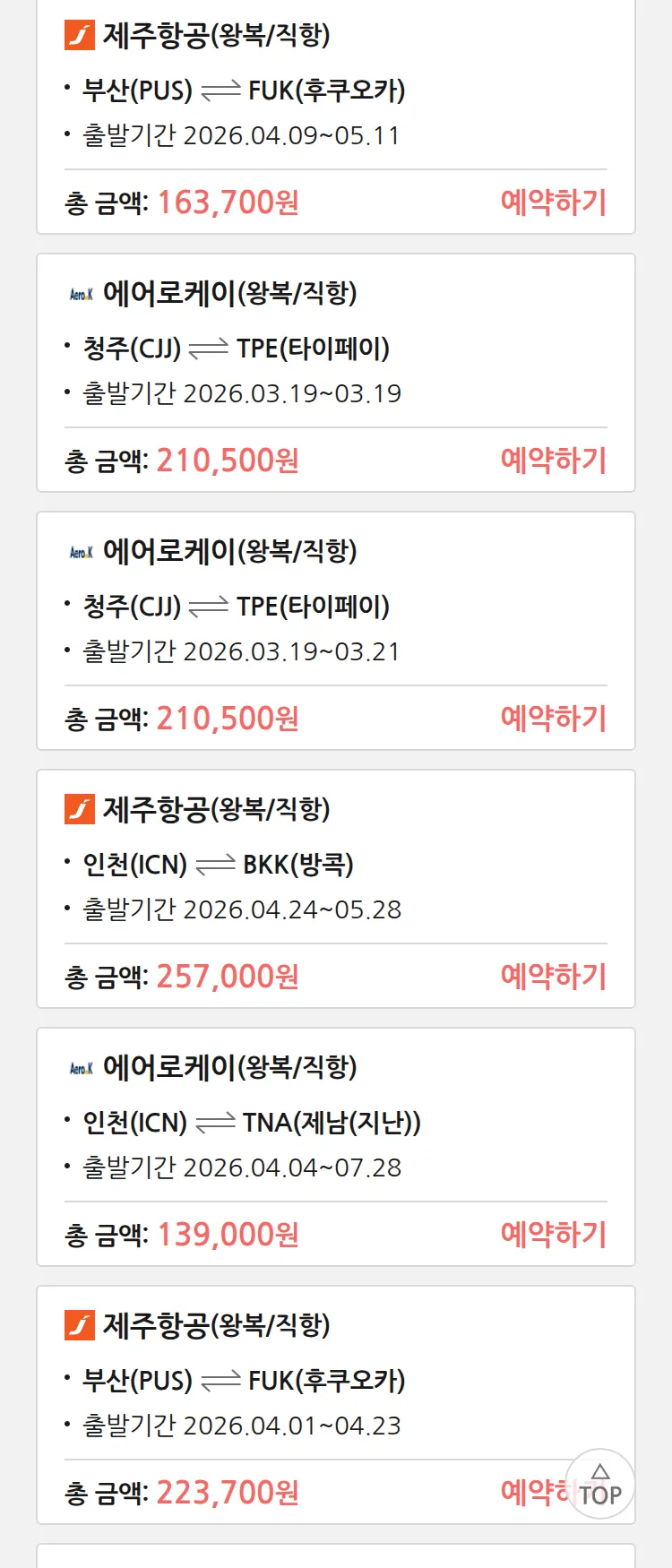Screen dimensions: 672x1568
Task: Book the Cheongju–Taipei flight departing 03.19~03.21
Action: (553, 719)
